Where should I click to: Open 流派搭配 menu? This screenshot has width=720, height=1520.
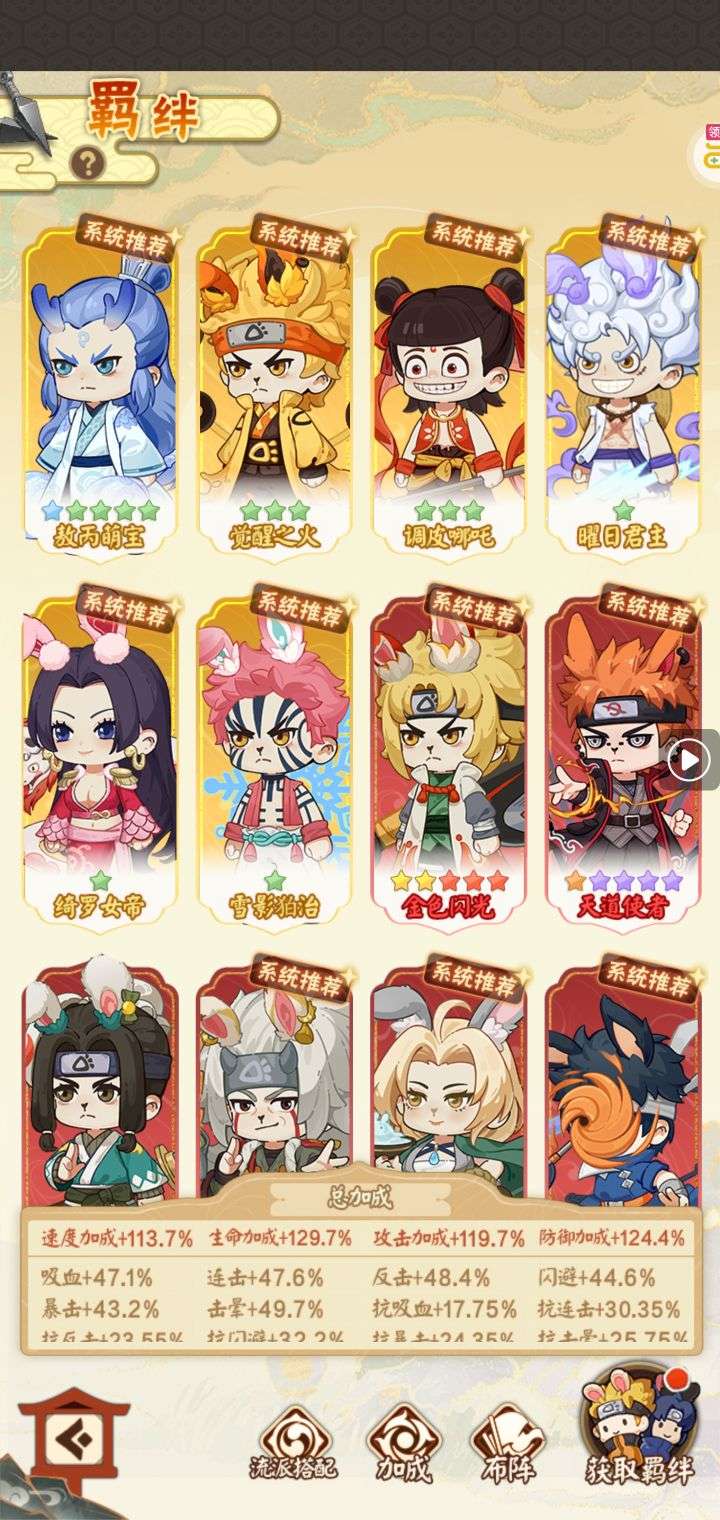tap(294, 1444)
